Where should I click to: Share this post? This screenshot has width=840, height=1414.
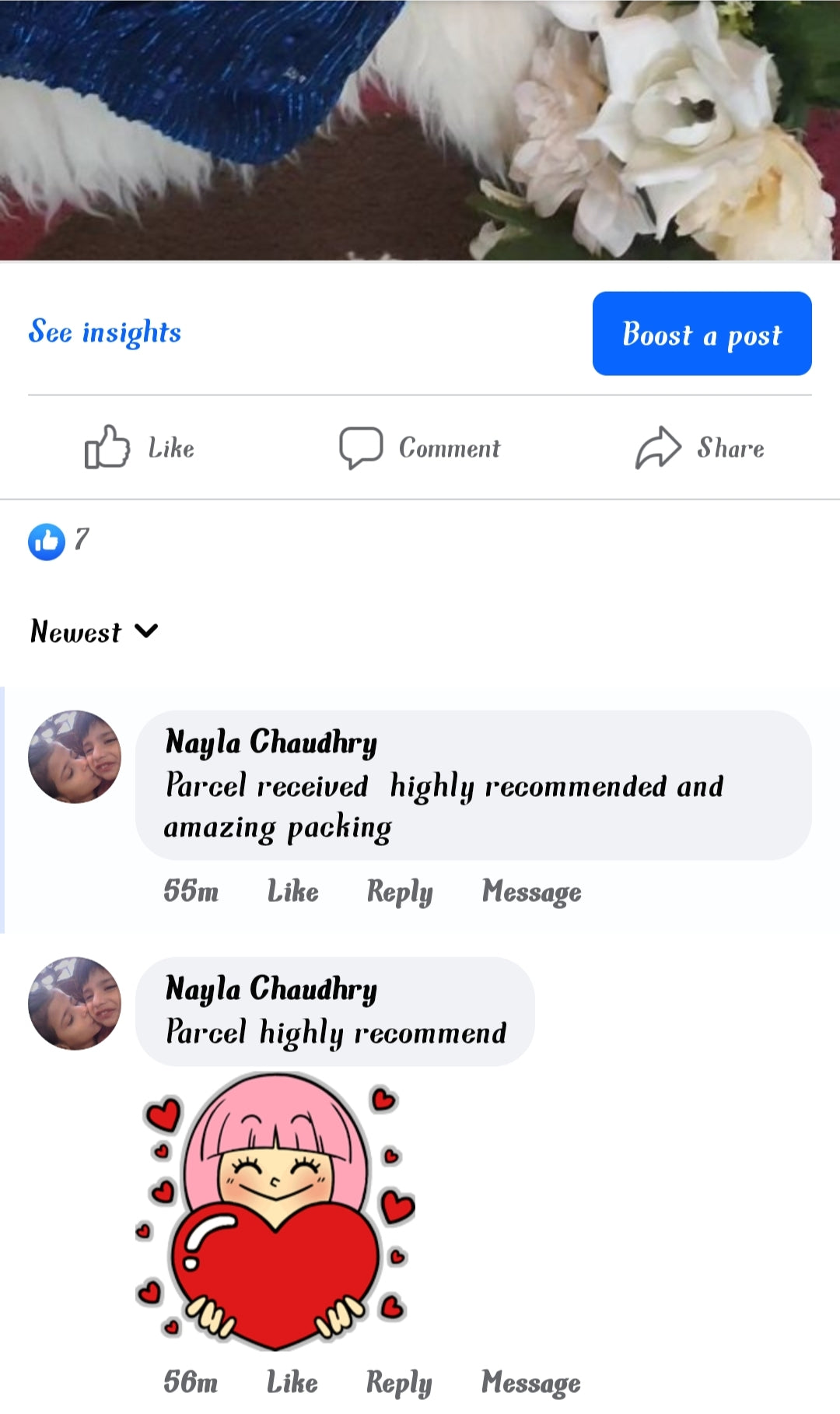click(700, 448)
